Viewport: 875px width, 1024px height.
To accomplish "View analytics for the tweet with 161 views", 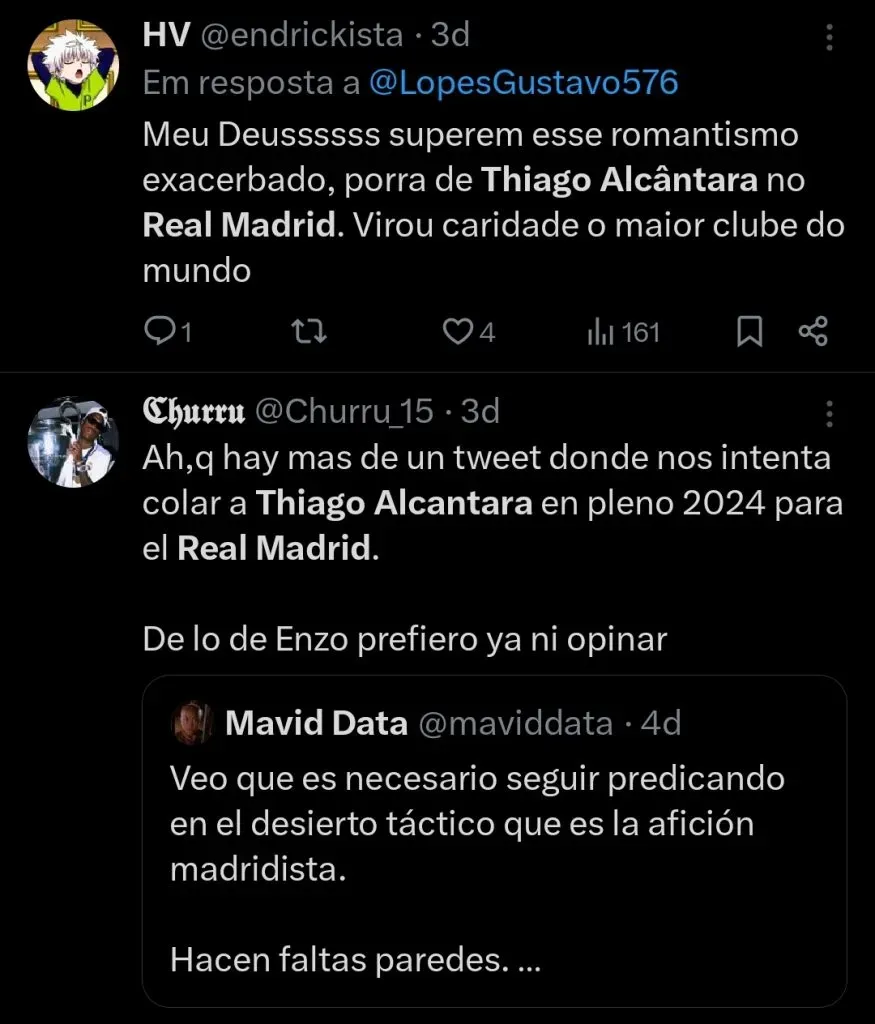I will tap(622, 331).
